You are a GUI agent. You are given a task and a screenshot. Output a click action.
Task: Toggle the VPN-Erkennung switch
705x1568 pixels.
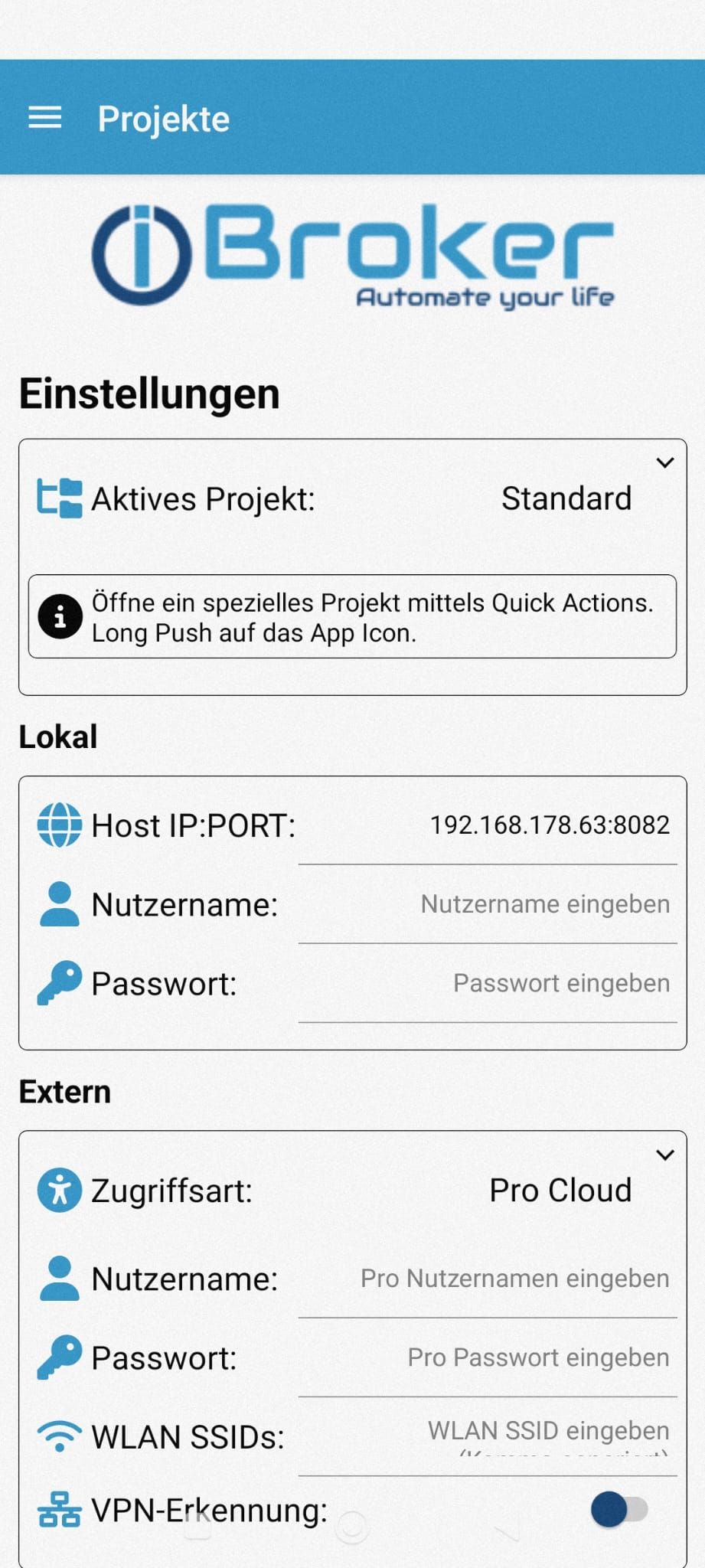pyautogui.click(x=619, y=1510)
